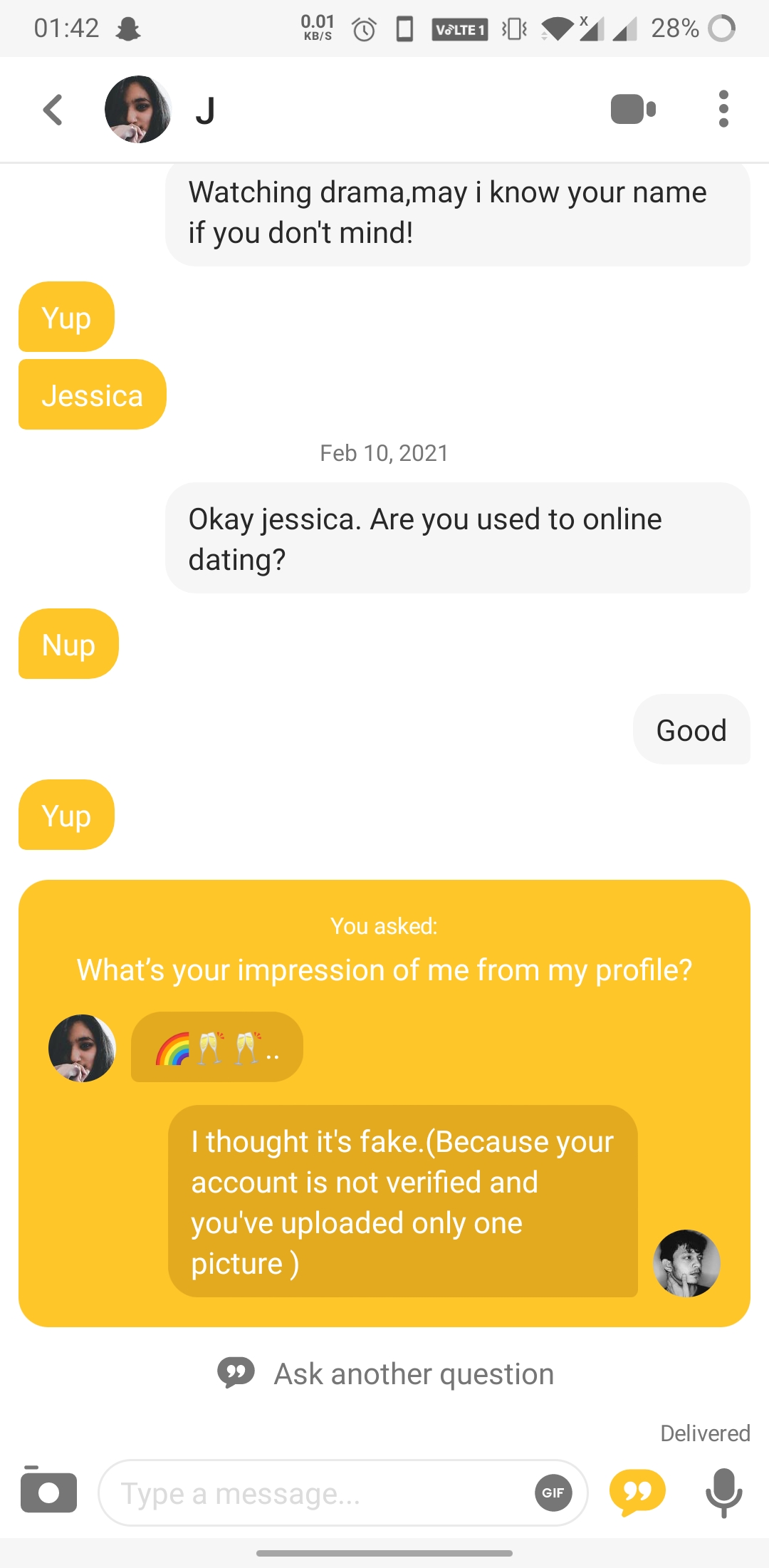Open the three-dot overflow menu
The width and height of the screenshot is (769, 1568).
point(723,108)
